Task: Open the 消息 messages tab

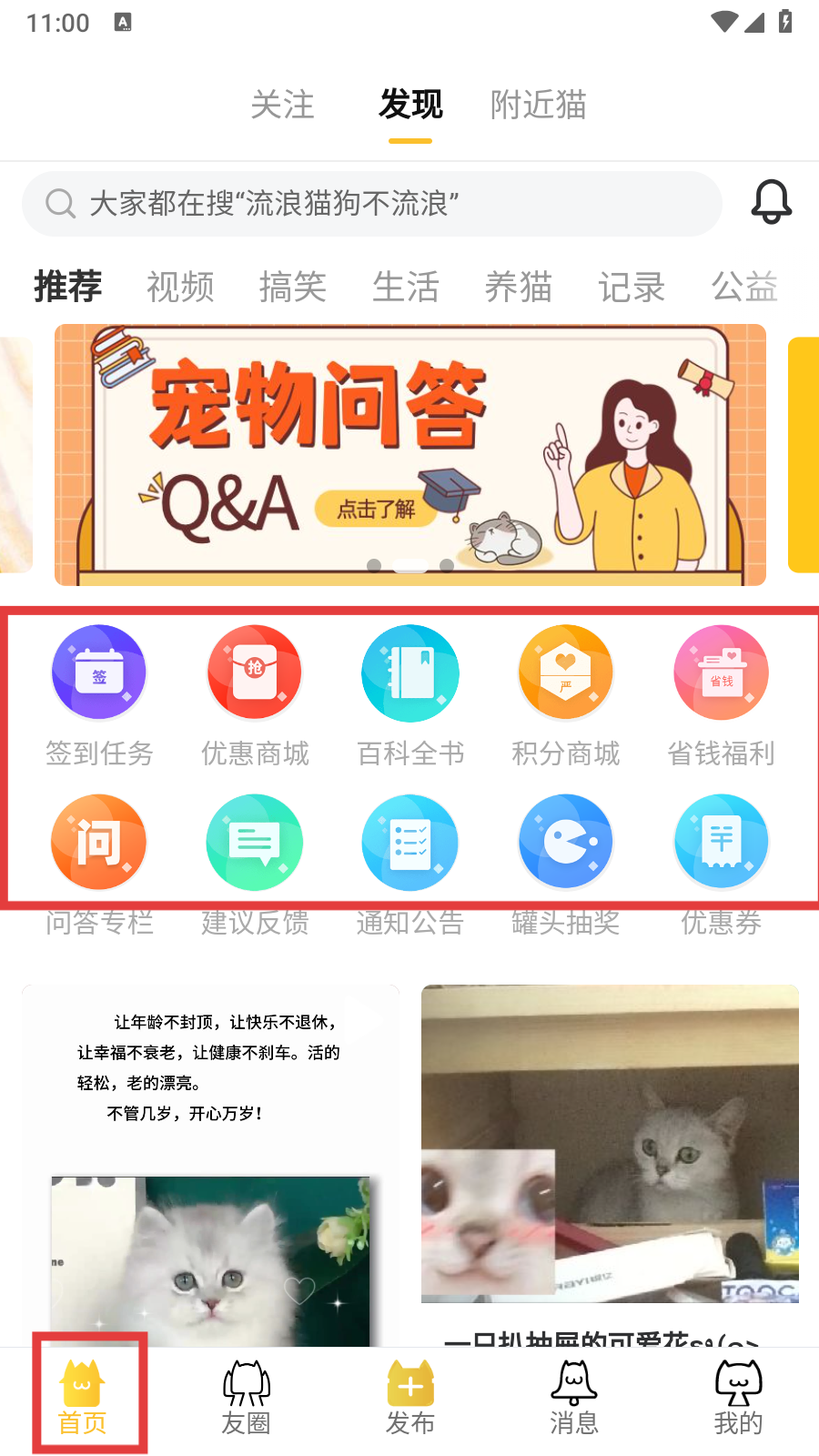Action: [574, 1398]
